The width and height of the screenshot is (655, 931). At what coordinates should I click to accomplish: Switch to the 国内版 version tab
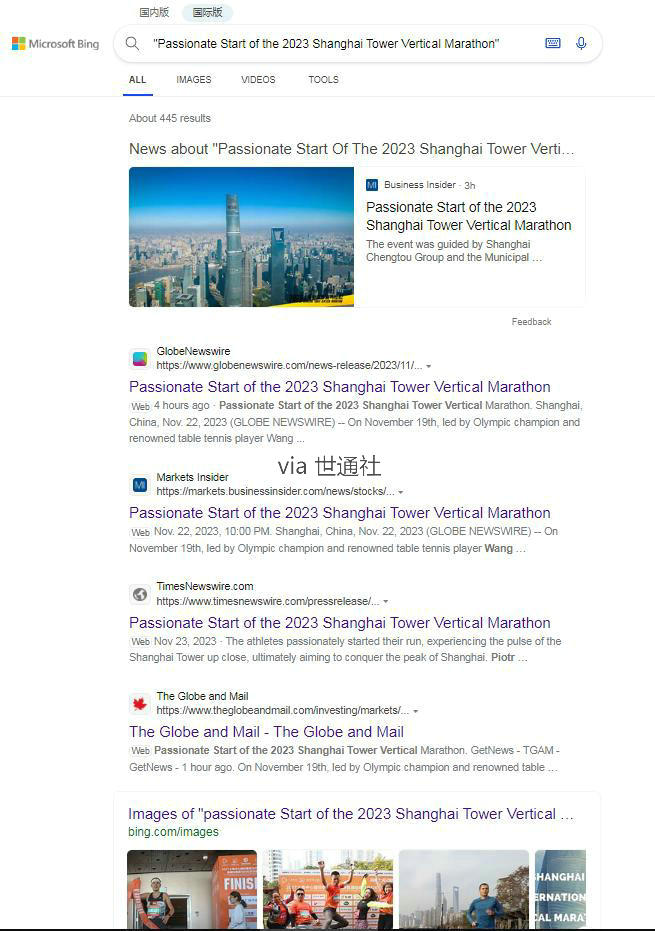[154, 13]
